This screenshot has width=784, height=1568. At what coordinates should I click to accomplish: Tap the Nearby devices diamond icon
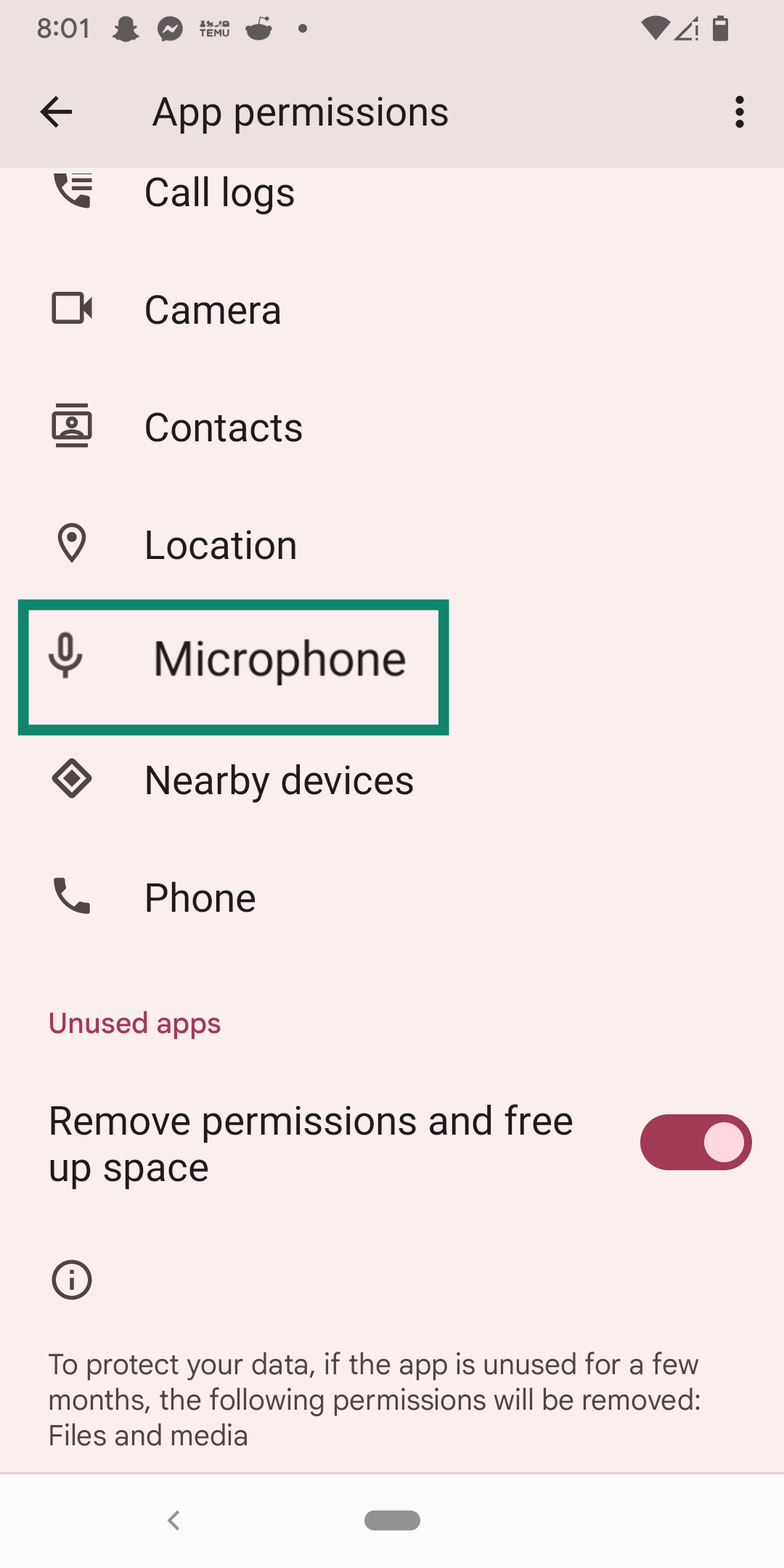(72, 779)
